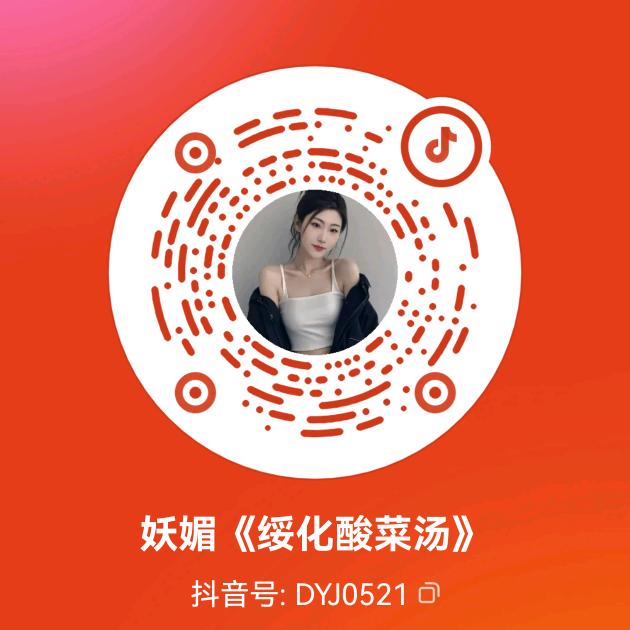Copy the Douyin ID DYJ0521
630x630 pixels.
coord(429,593)
